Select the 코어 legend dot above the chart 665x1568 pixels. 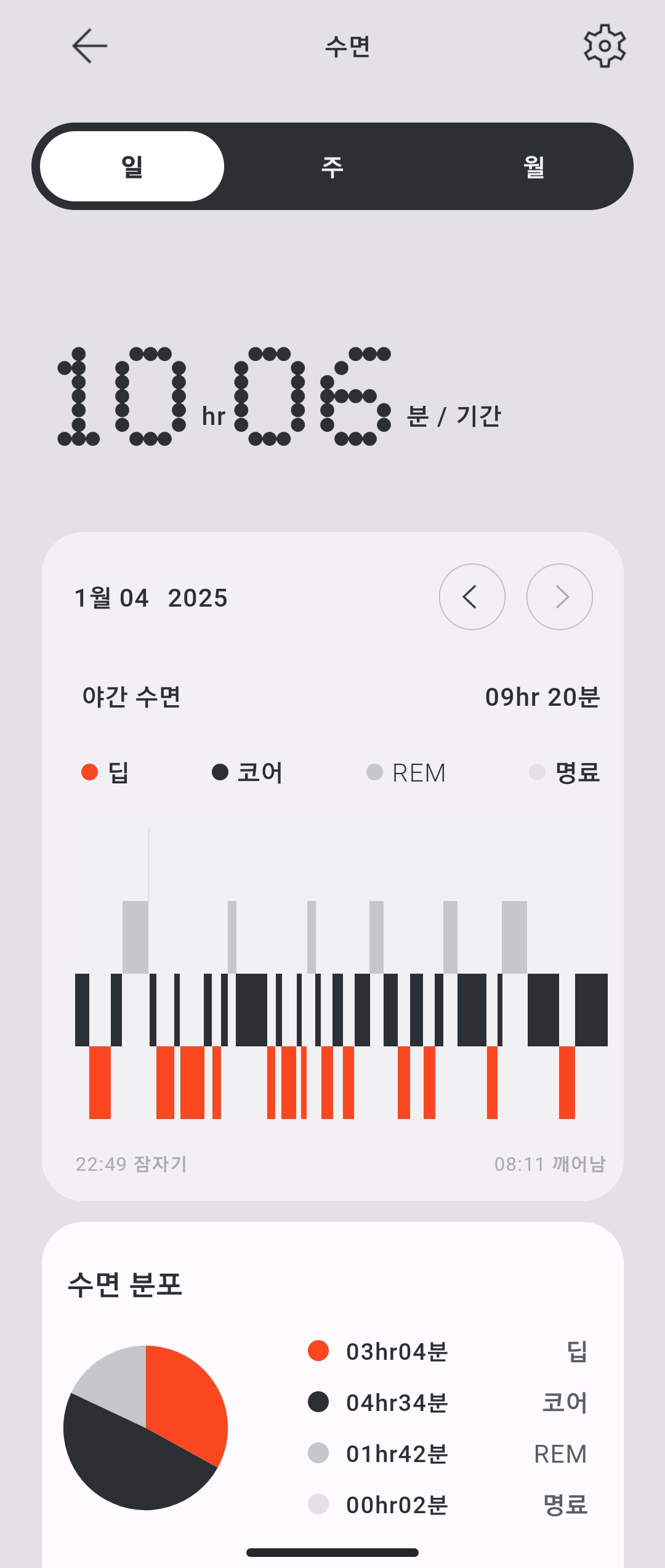(x=220, y=772)
